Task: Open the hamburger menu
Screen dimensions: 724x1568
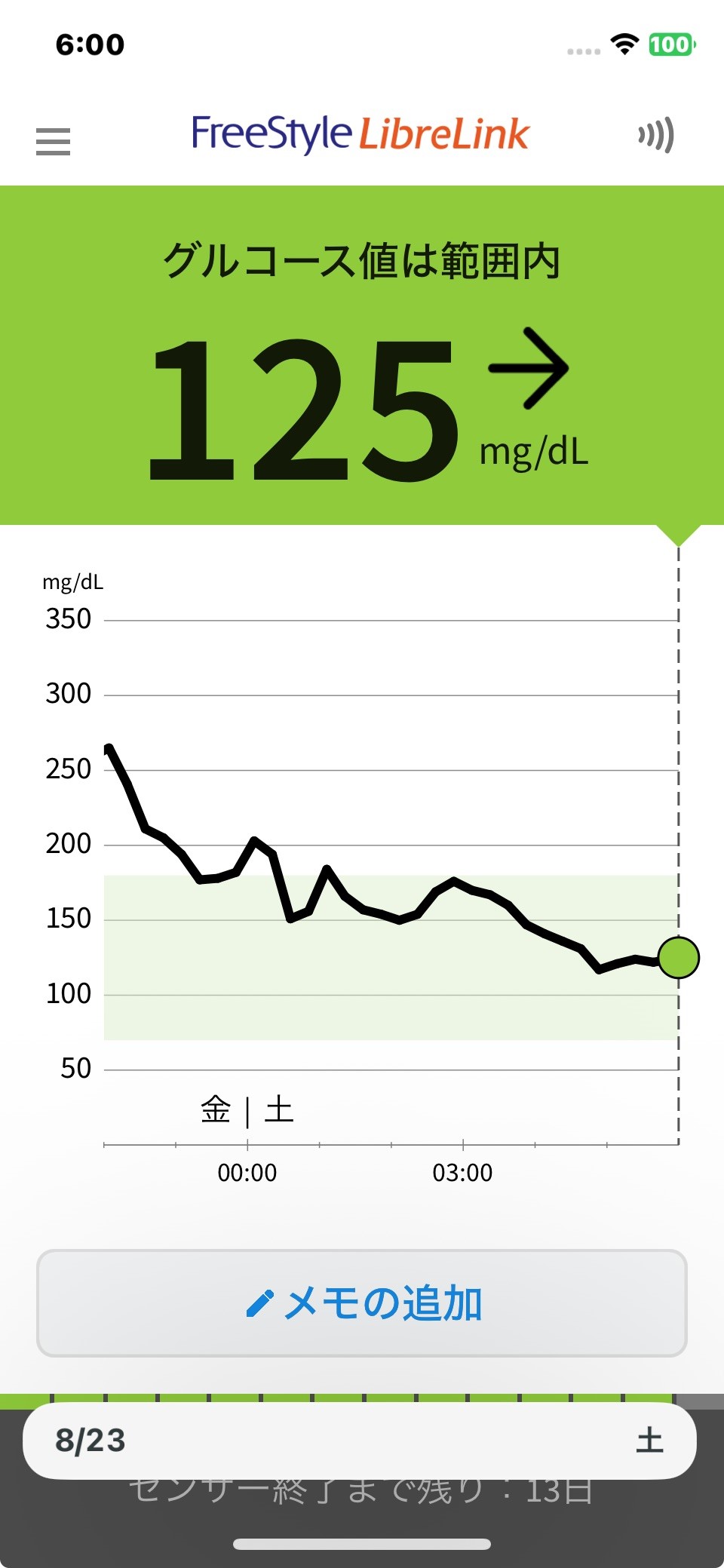Action: tap(53, 141)
